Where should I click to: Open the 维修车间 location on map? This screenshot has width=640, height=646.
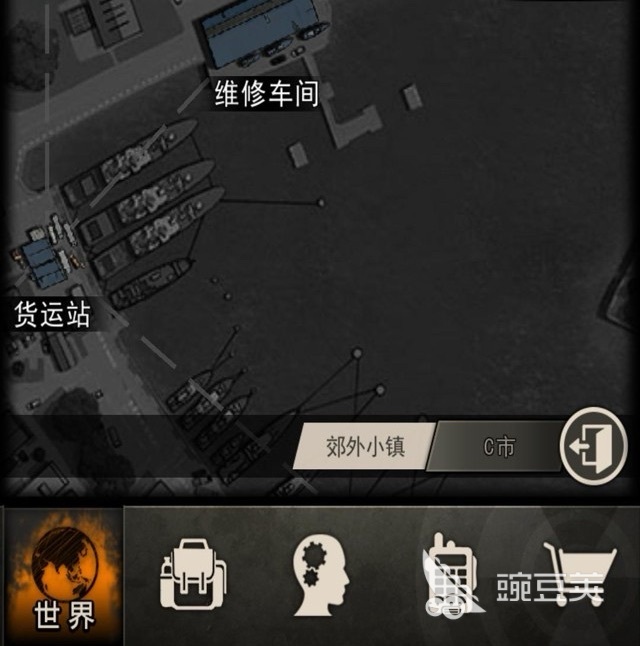click(x=266, y=96)
